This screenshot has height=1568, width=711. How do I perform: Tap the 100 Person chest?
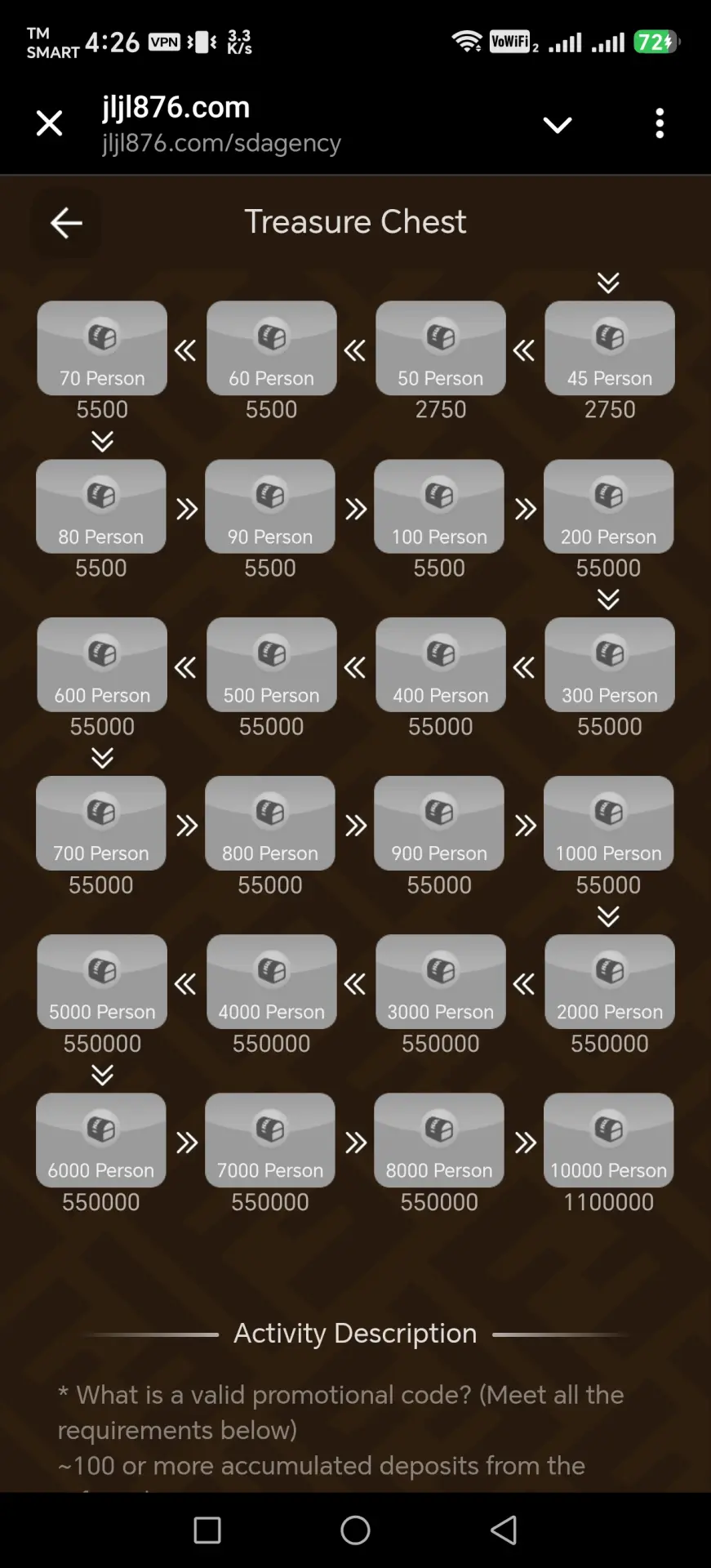(x=439, y=506)
